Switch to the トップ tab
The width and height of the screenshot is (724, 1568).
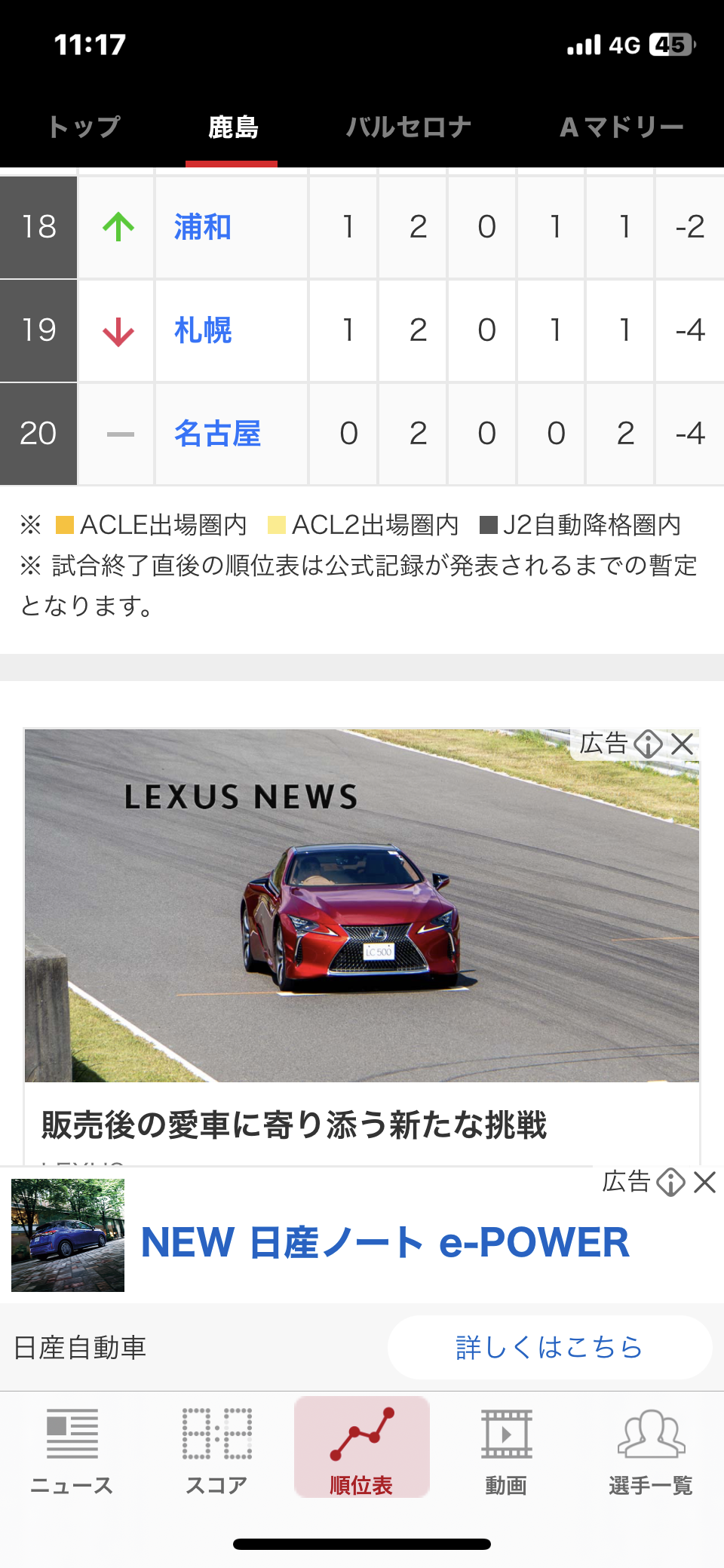click(84, 127)
